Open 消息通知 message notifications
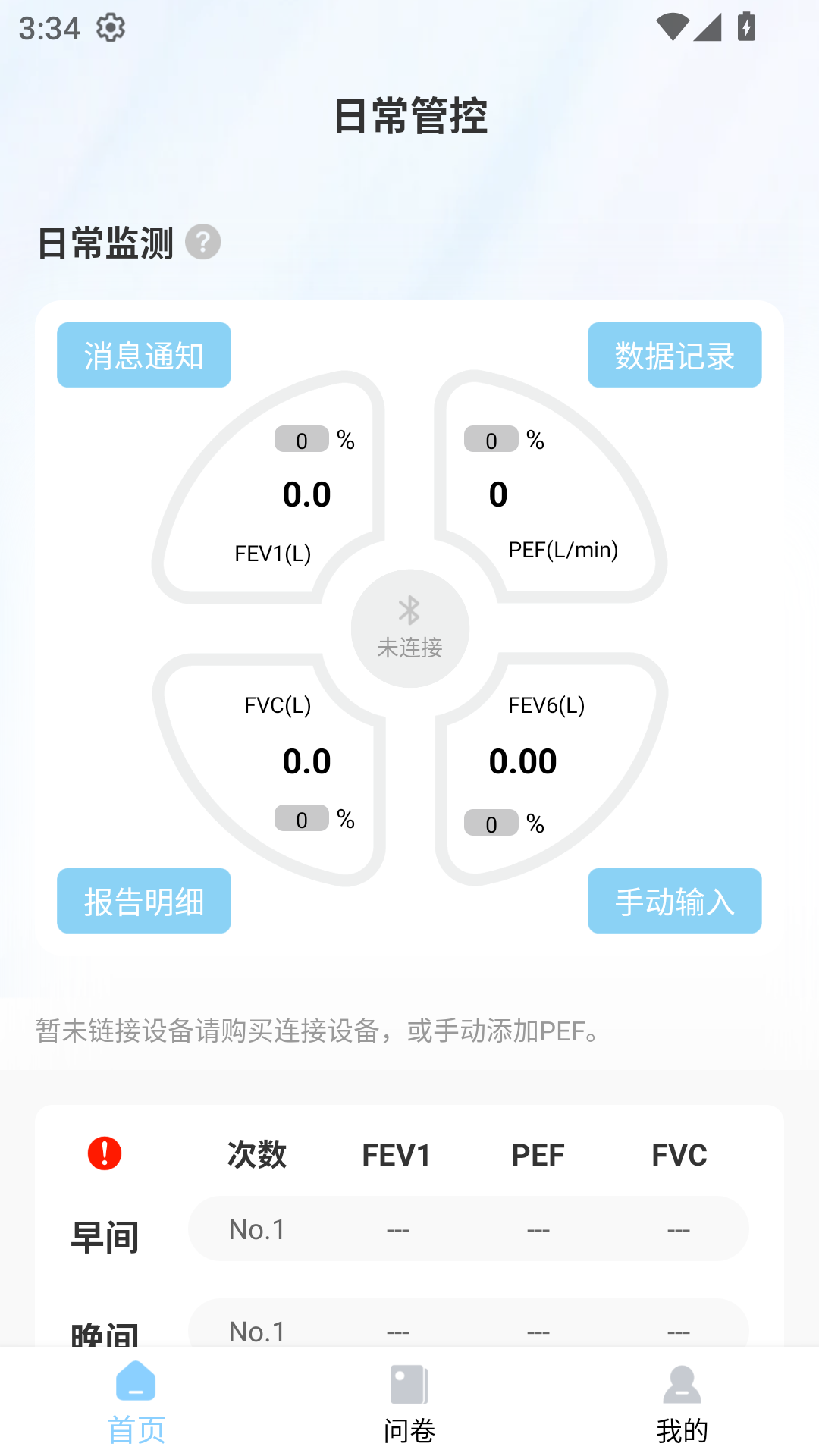Viewport: 819px width, 1456px height. (x=144, y=354)
